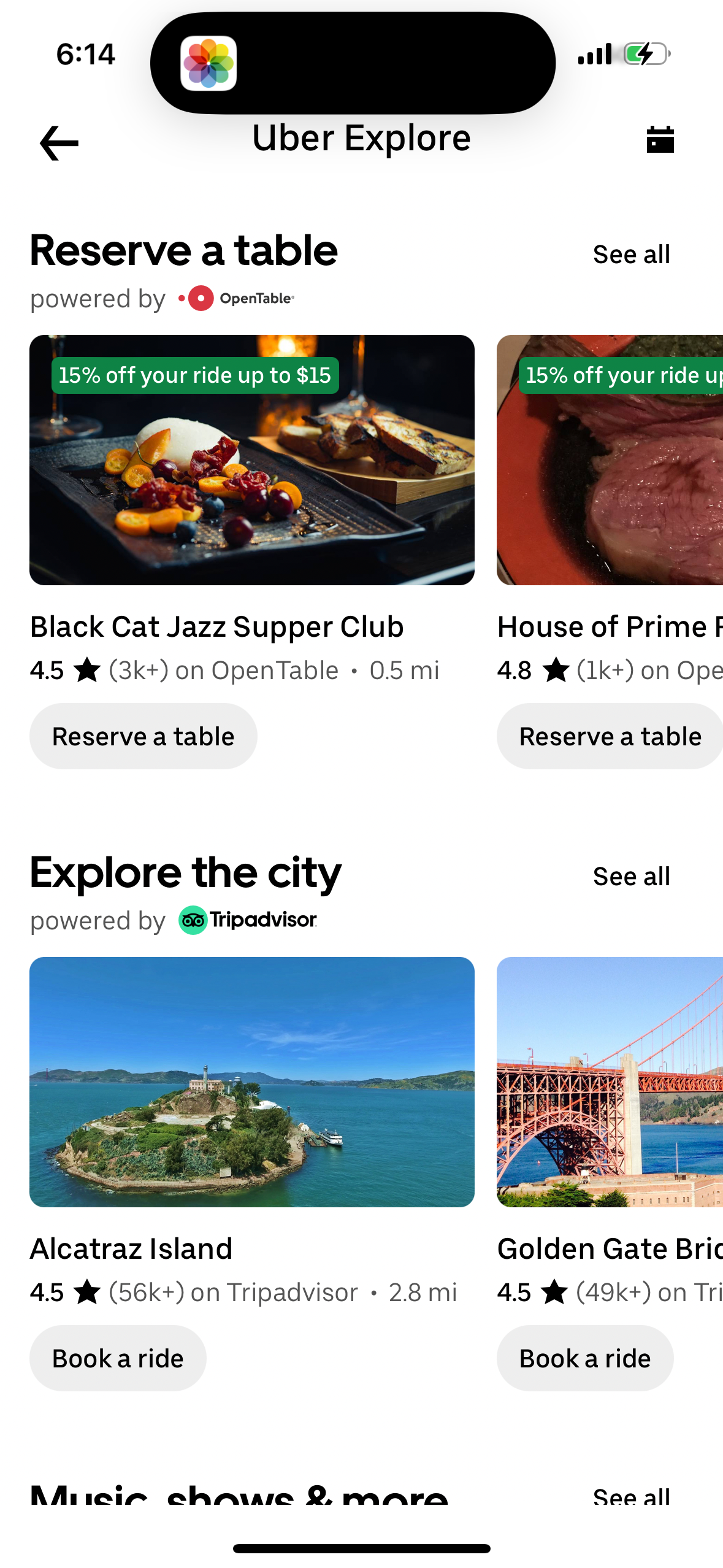The height and width of the screenshot is (1568, 723).
Task: Open See all beside Explore the city
Action: coord(631,876)
